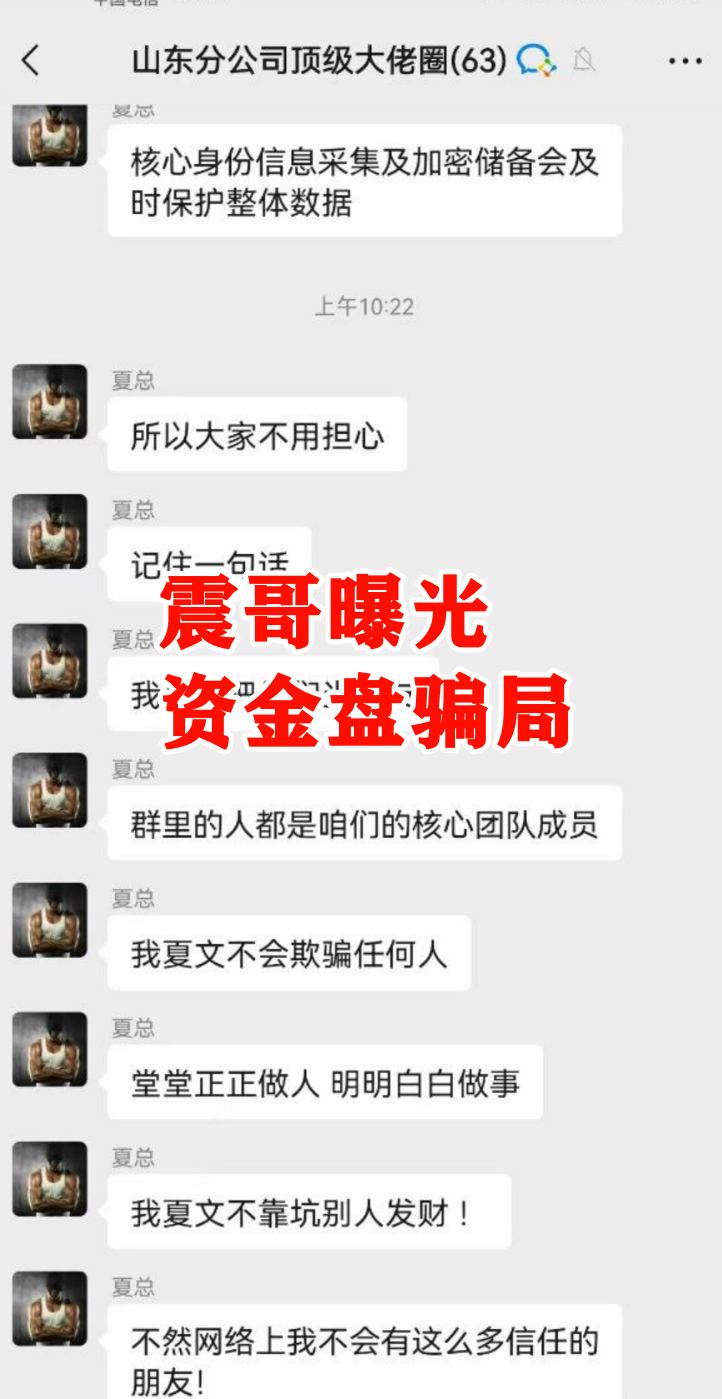
Task: Open the three-dot group options menu
Action: (683, 61)
